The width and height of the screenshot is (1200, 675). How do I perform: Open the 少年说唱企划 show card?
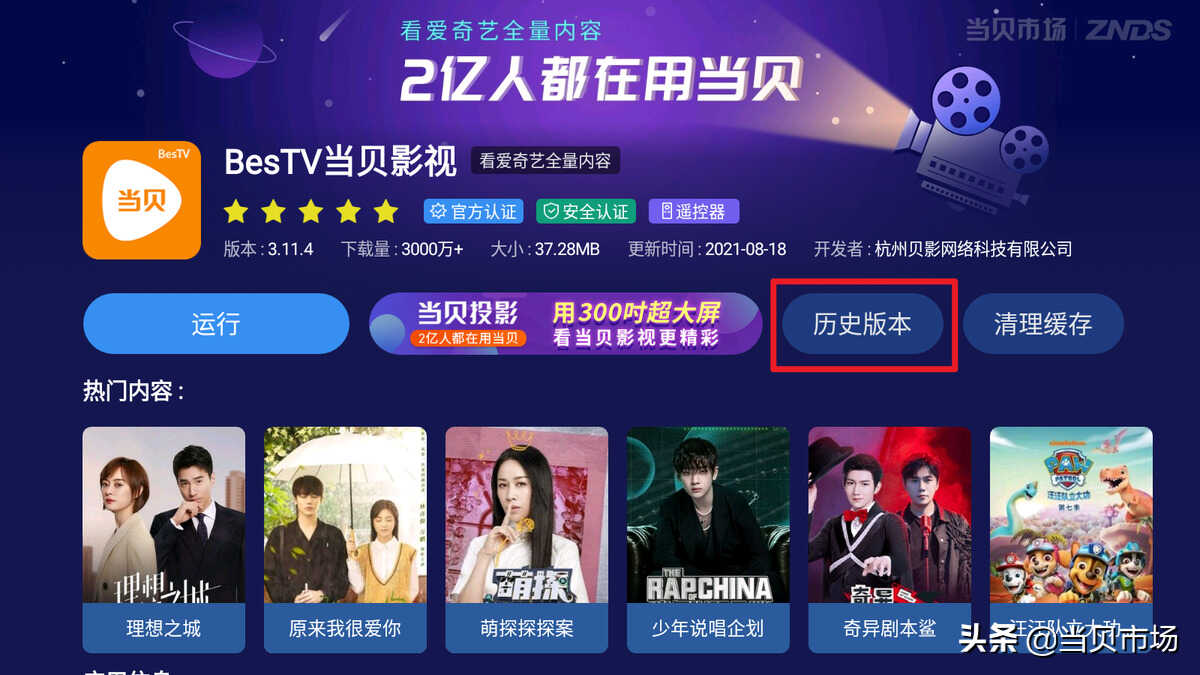tap(708, 538)
